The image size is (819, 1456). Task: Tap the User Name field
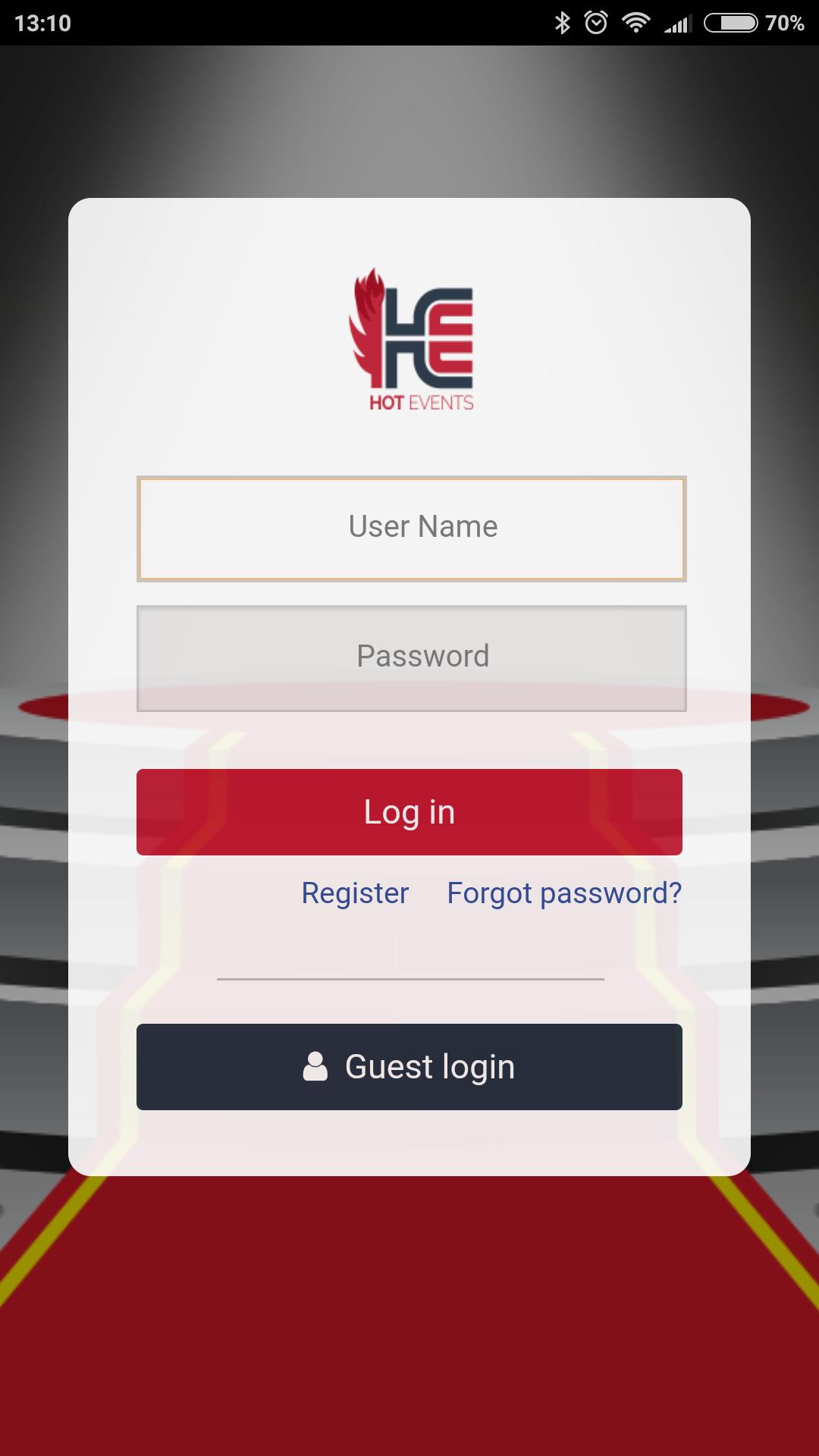click(411, 529)
